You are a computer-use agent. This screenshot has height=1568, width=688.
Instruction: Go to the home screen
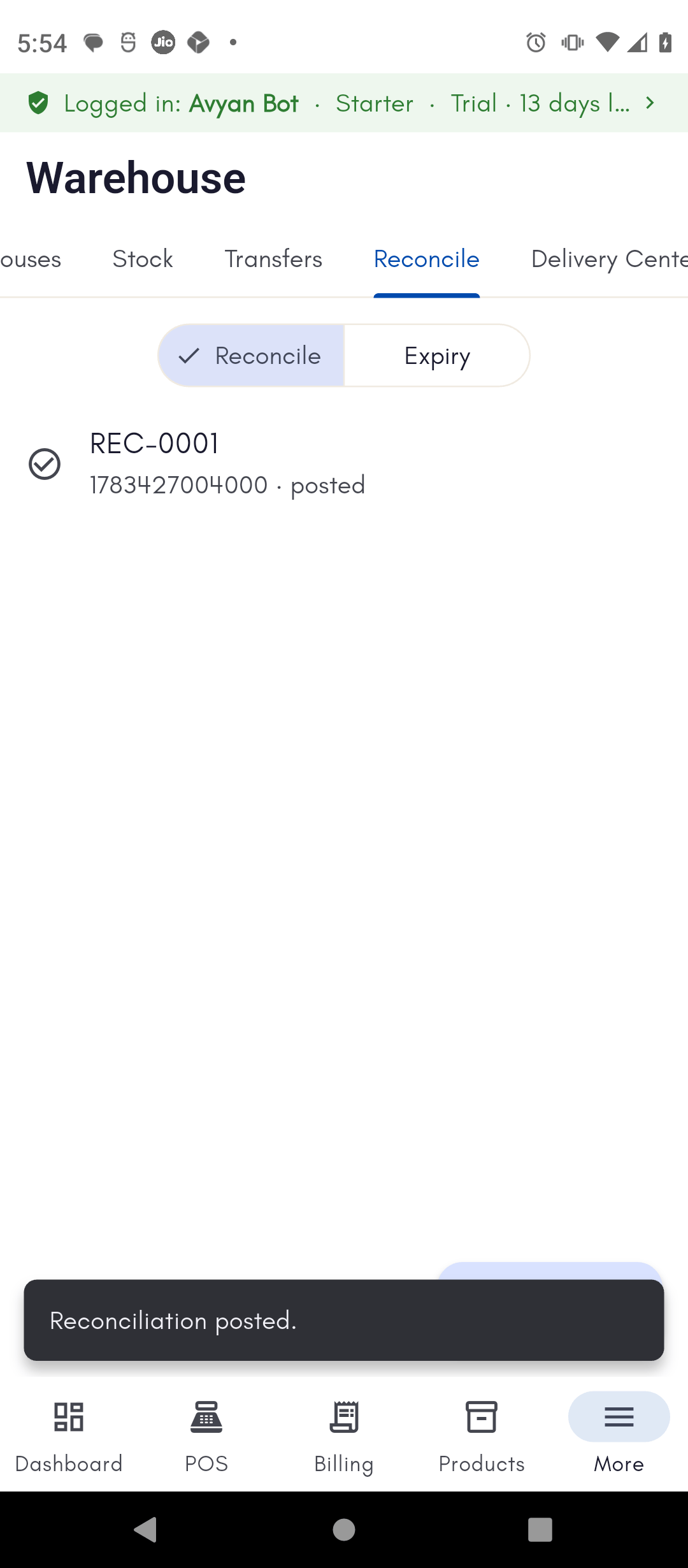344,1529
